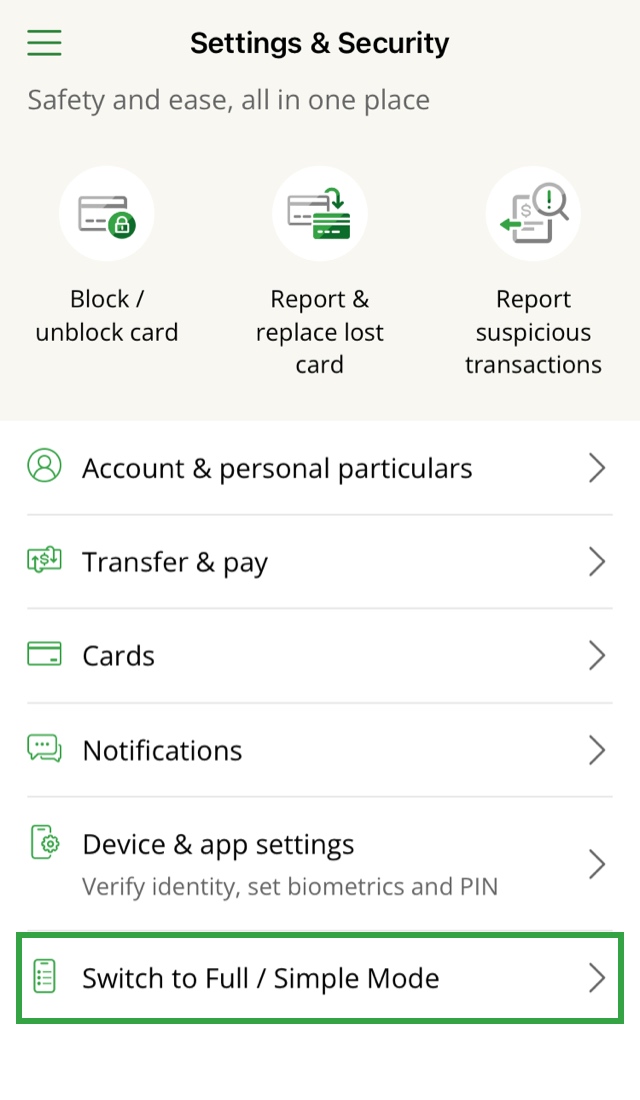Open the hamburger menu
Image resolution: width=640 pixels, height=1100 pixels.
click(x=44, y=43)
